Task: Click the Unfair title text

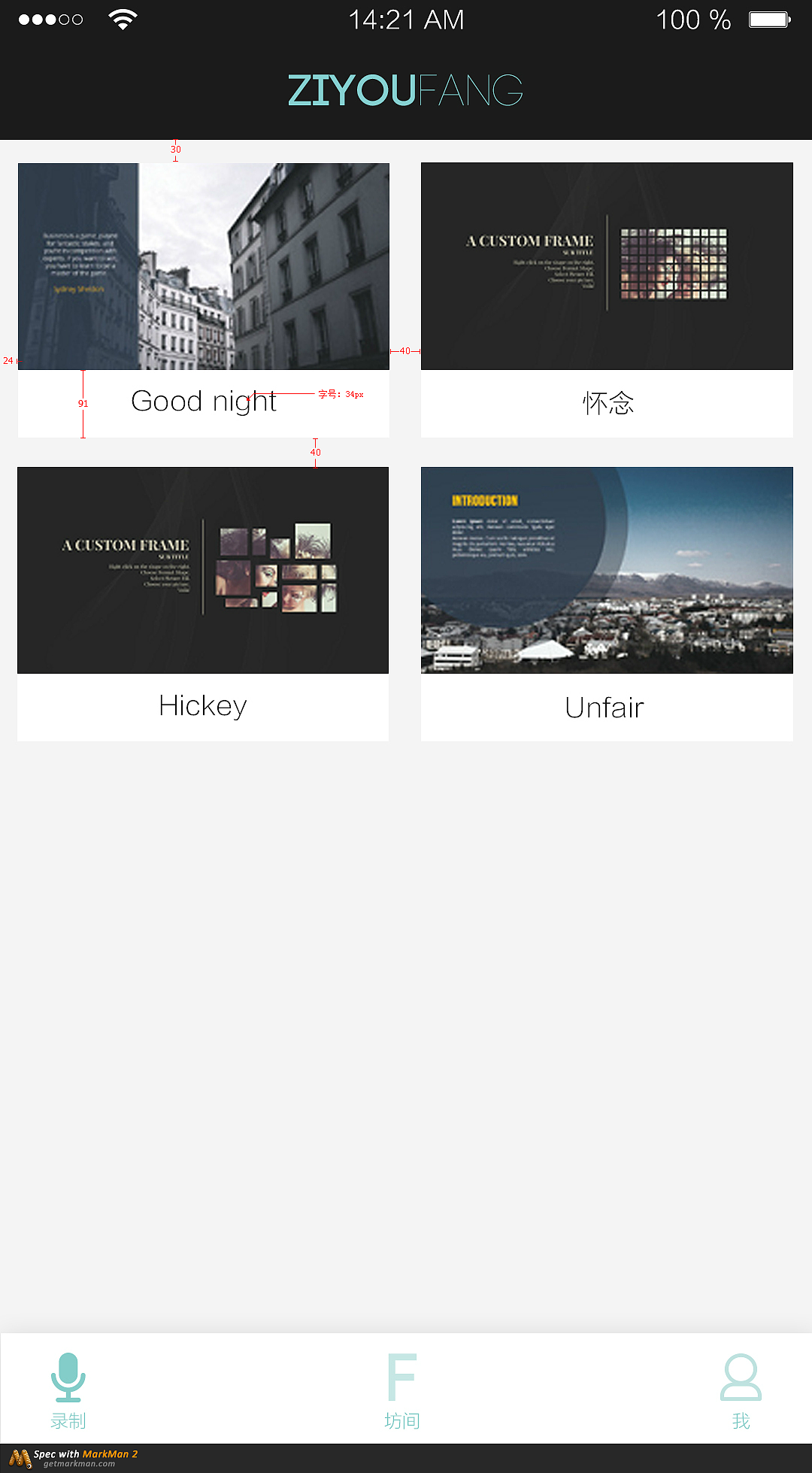Action: pos(605,707)
